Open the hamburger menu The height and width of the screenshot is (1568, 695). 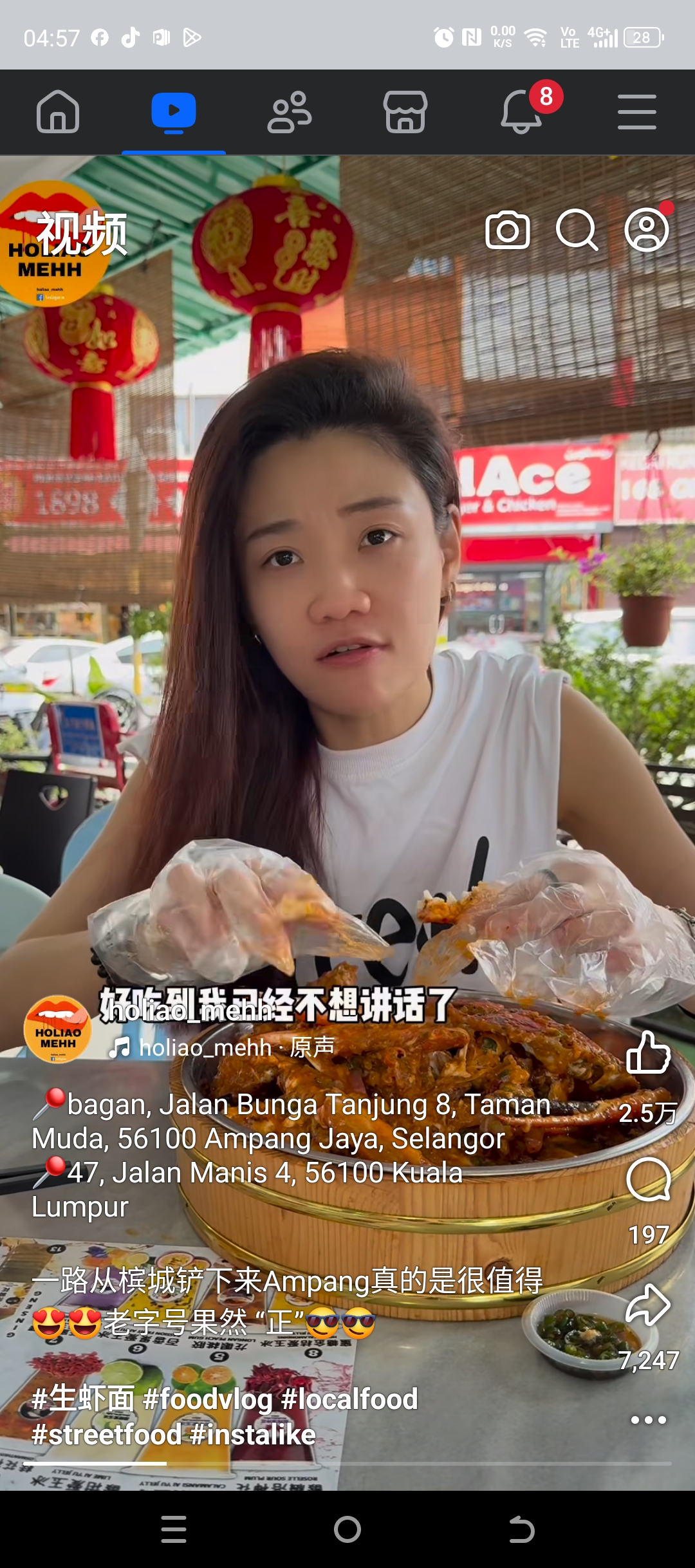click(636, 112)
